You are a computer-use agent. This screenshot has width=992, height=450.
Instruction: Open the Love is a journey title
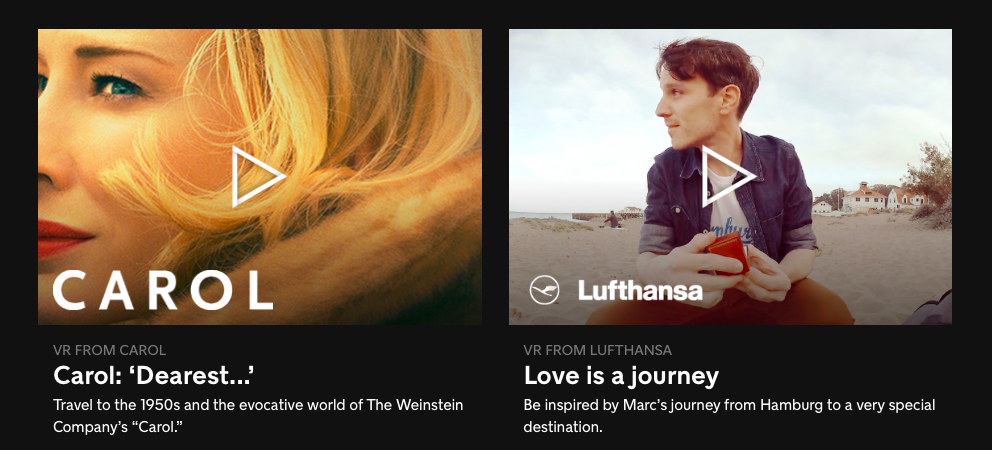pyautogui.click(x=621, y=376)
